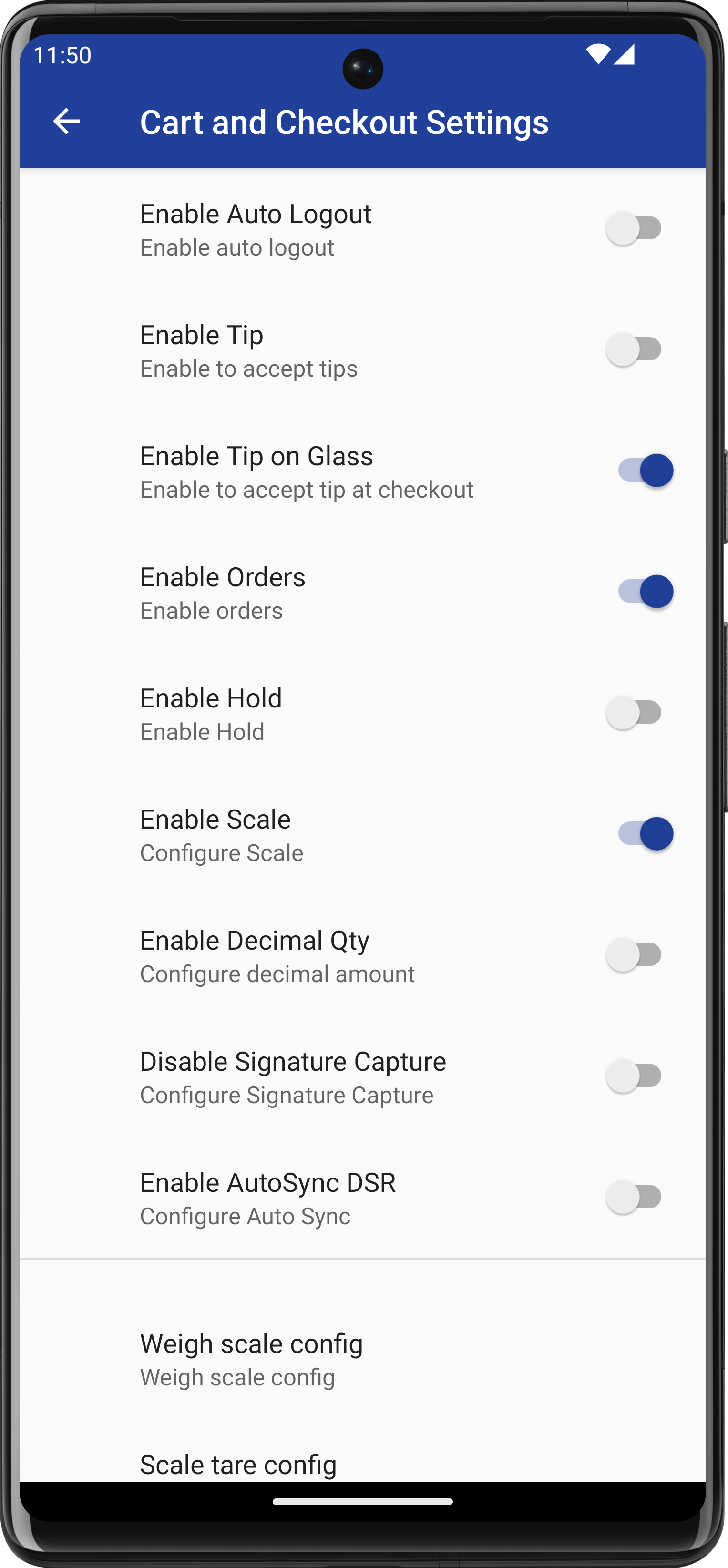Image resolution: width=728 pixels, height=1568 pixels.
Task: Disable the Enable Orders switch
Action: pyautogui.click(x=645, y=592)
